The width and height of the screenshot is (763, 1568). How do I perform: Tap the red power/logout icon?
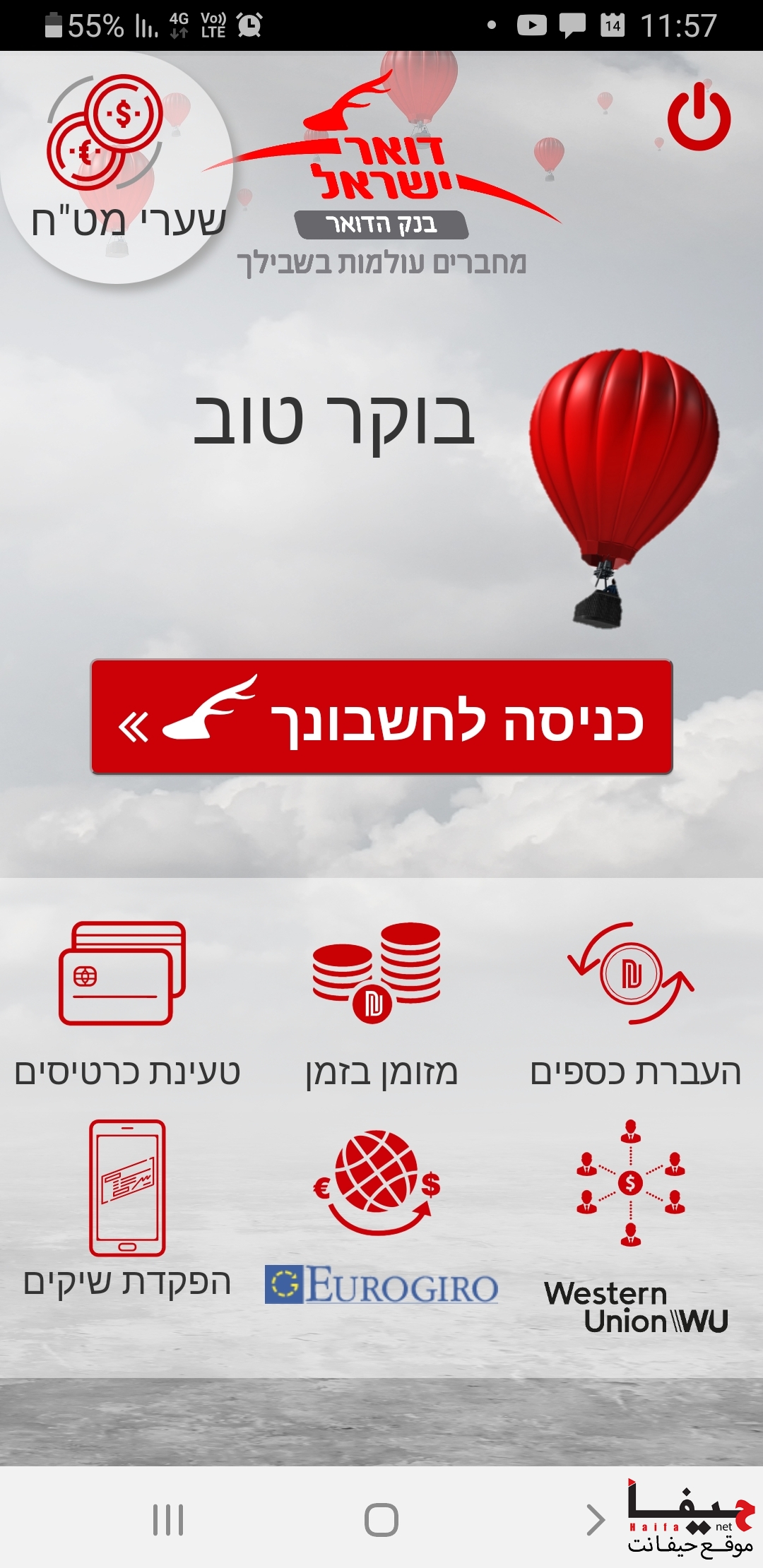point(699,117)
